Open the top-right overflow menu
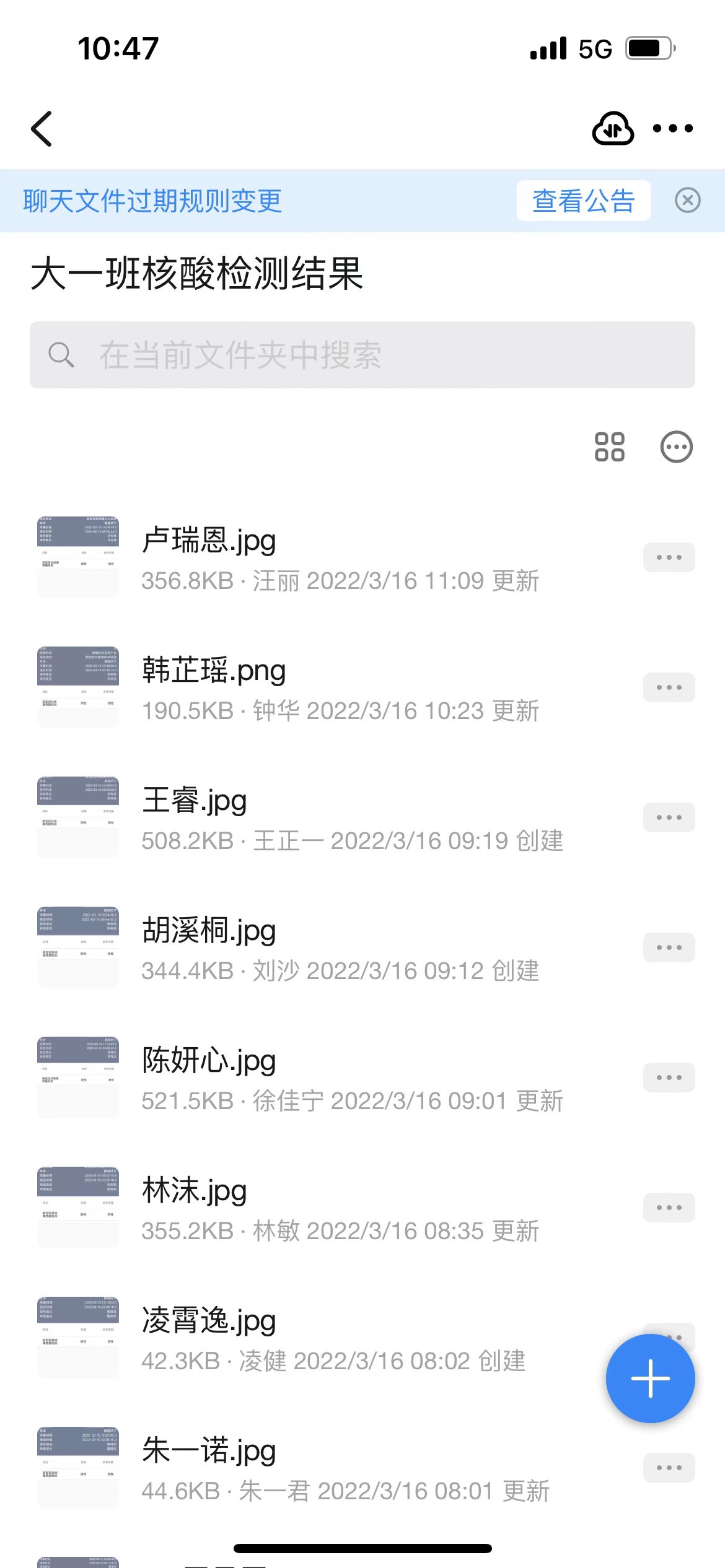 [x=672, y=129]
